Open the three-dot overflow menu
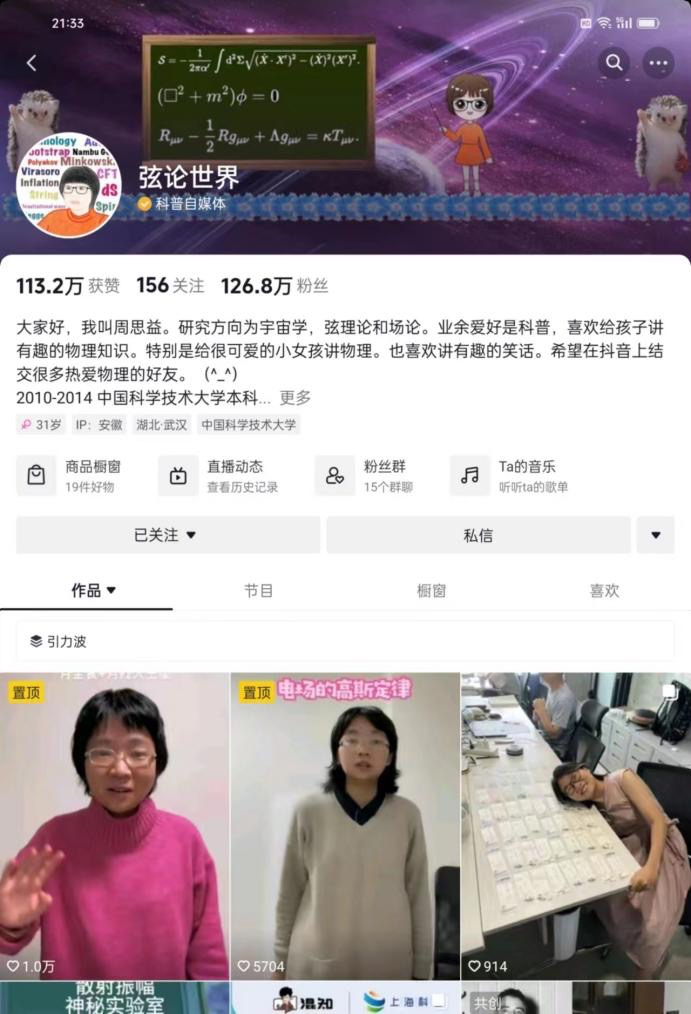The image size is (691, 1014). [x=657, y=62]
